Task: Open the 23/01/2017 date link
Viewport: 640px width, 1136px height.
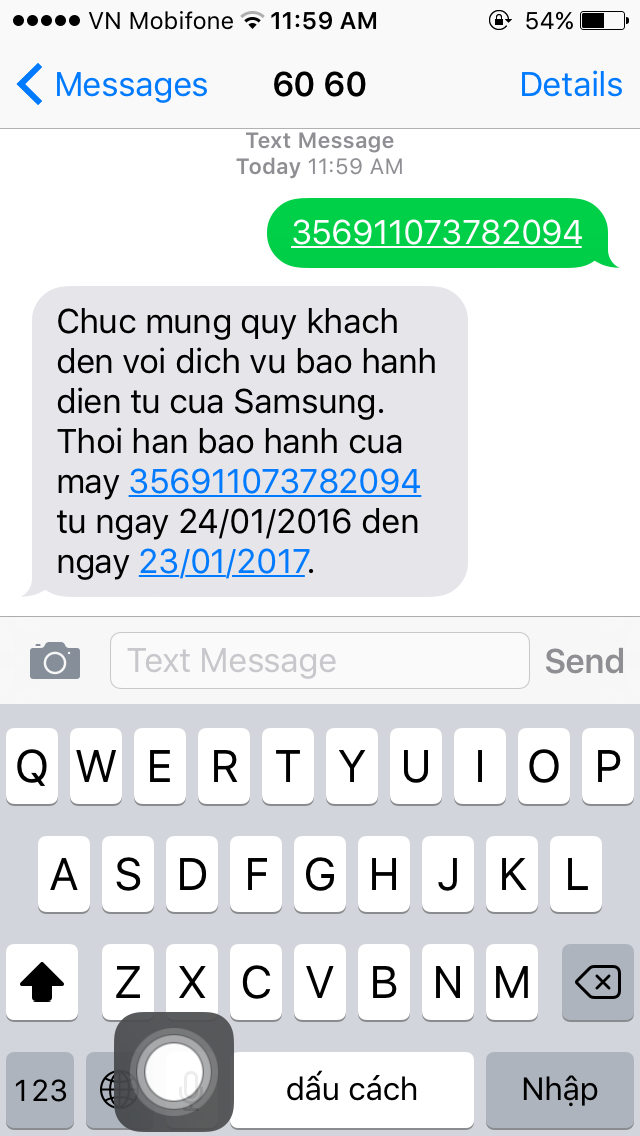Action: tap(222, 562)
